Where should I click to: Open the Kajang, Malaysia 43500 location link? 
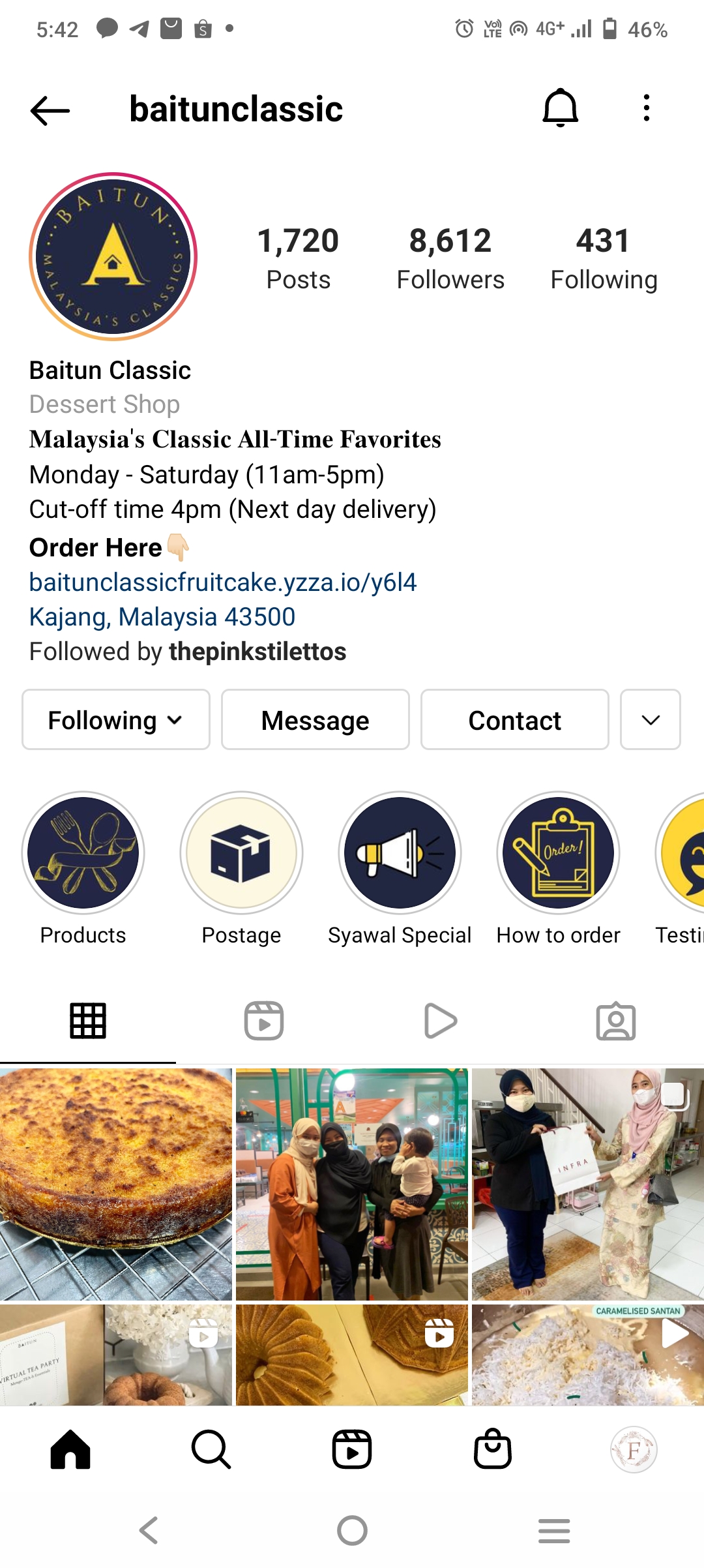(162, 616)
